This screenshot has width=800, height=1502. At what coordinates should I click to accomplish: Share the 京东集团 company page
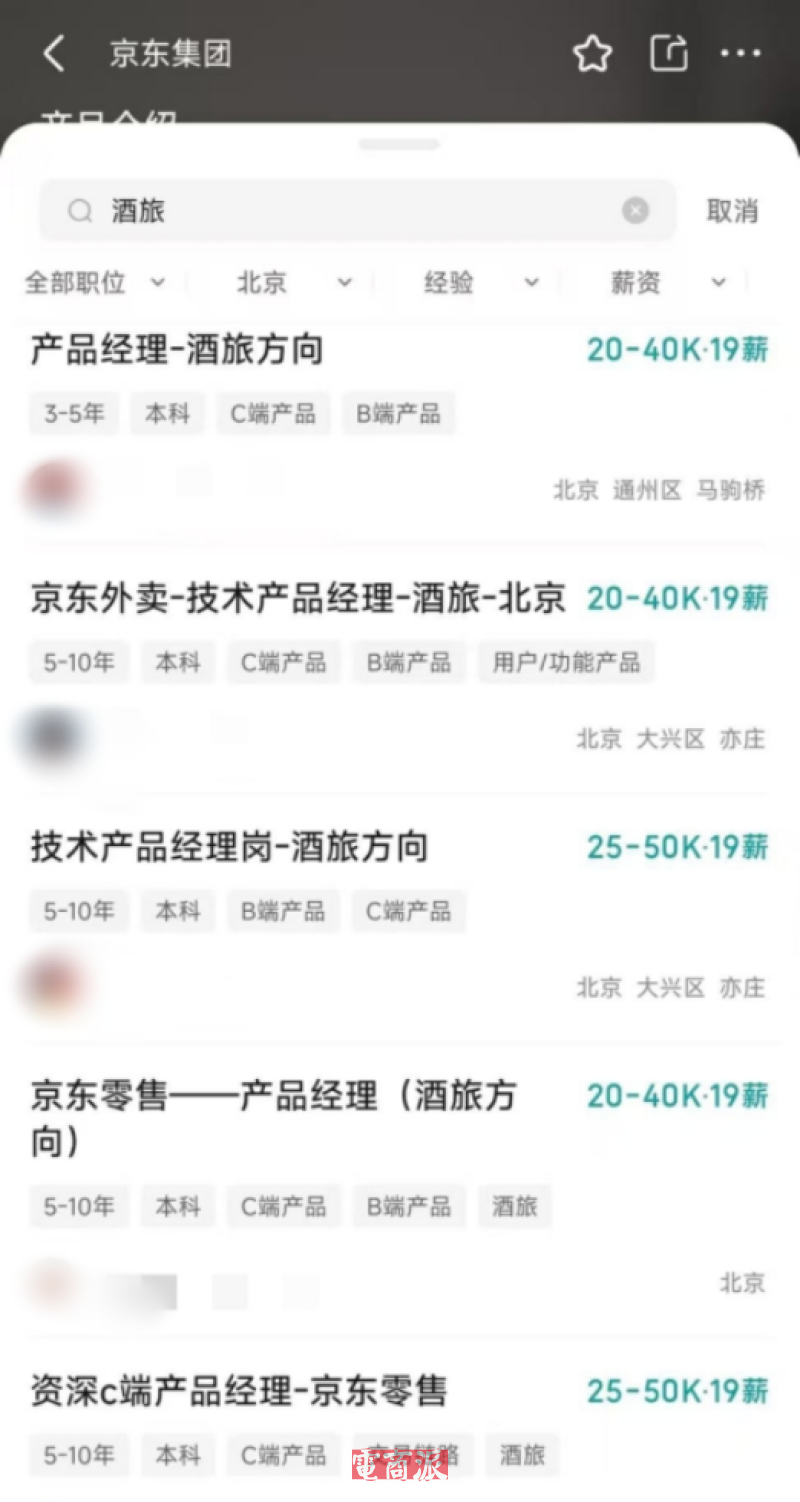(x=669, y=53)
